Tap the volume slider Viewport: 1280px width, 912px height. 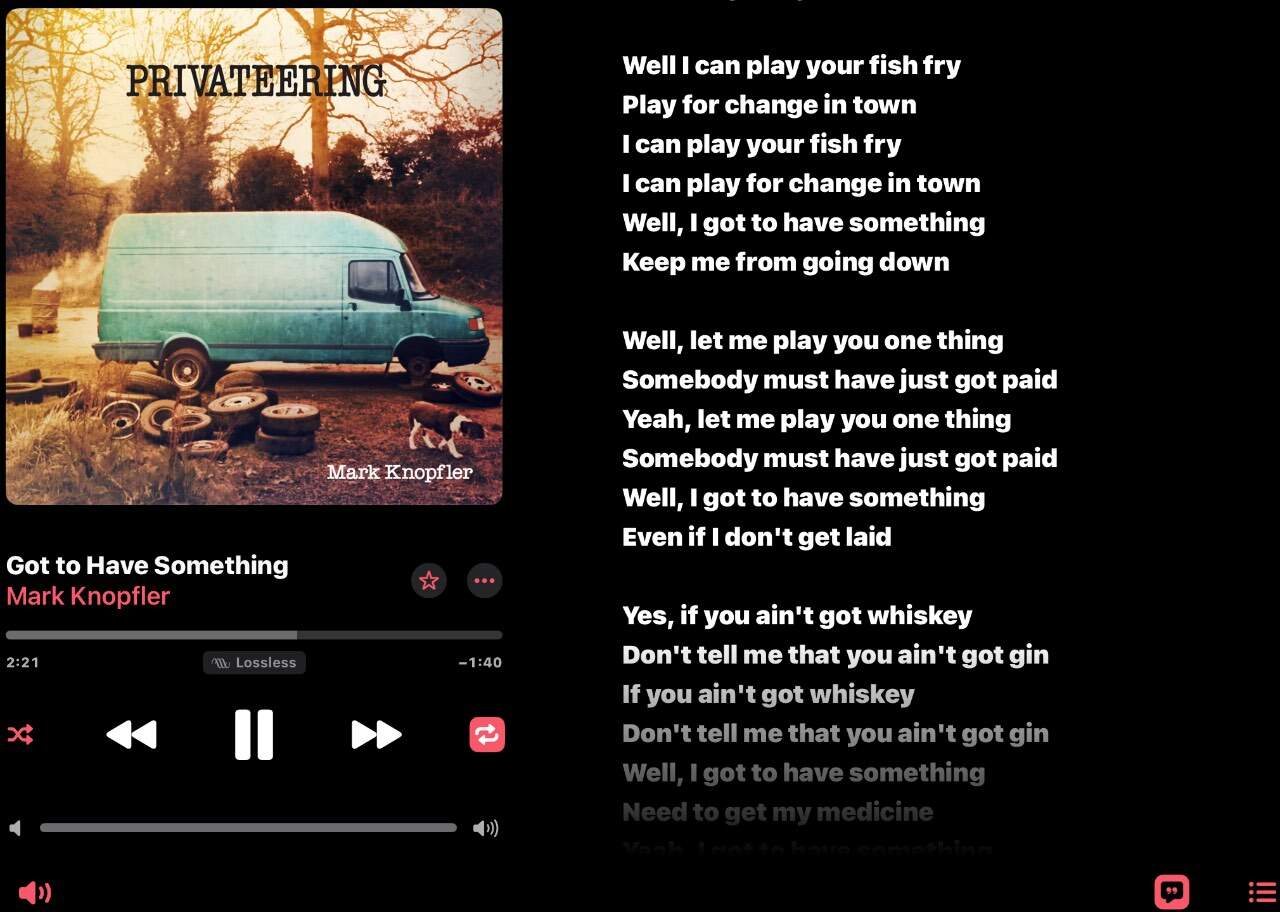(248, 828)
